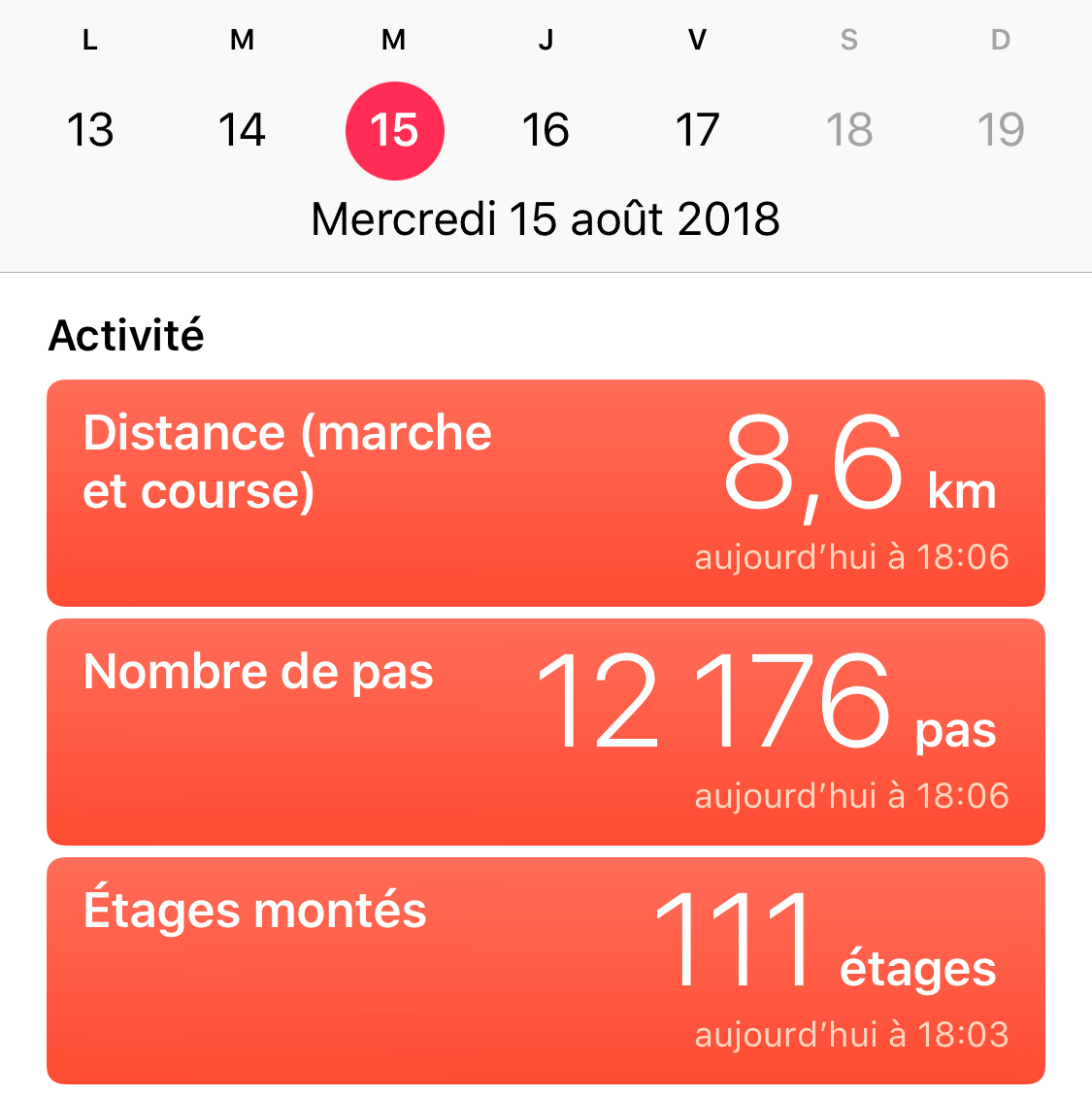Open the Nombre de pas card

click(x=546, y=731)
